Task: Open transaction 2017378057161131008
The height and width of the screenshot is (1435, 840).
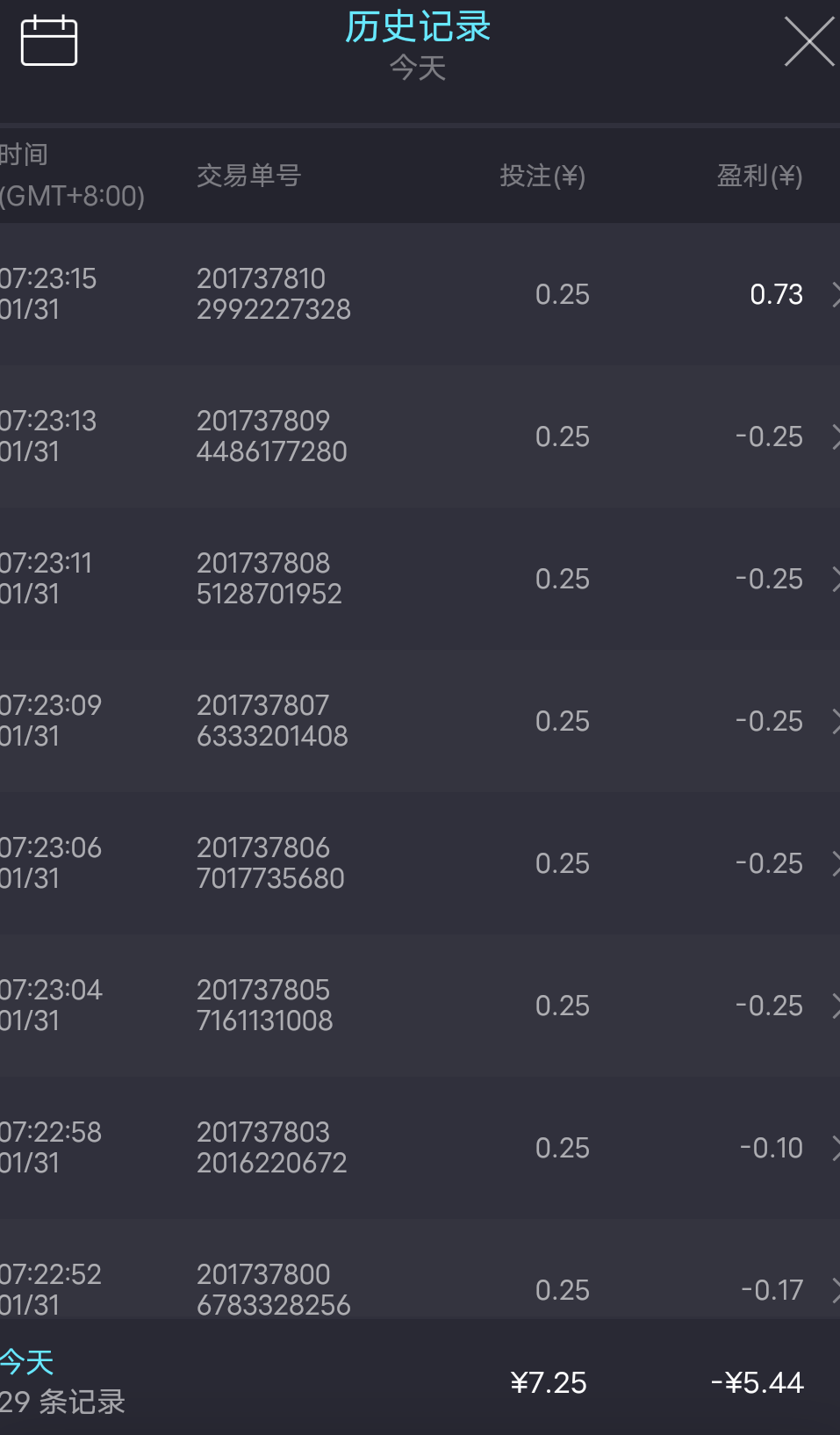Action: coord(420,1006)
